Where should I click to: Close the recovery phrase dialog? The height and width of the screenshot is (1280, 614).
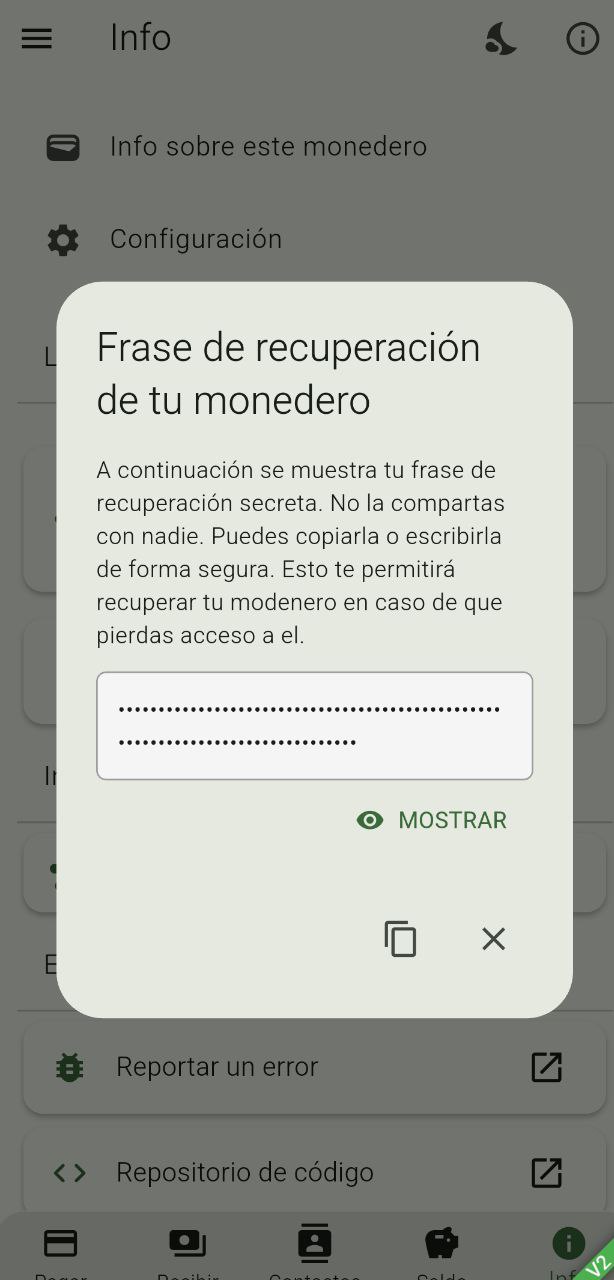pos(493,939)
